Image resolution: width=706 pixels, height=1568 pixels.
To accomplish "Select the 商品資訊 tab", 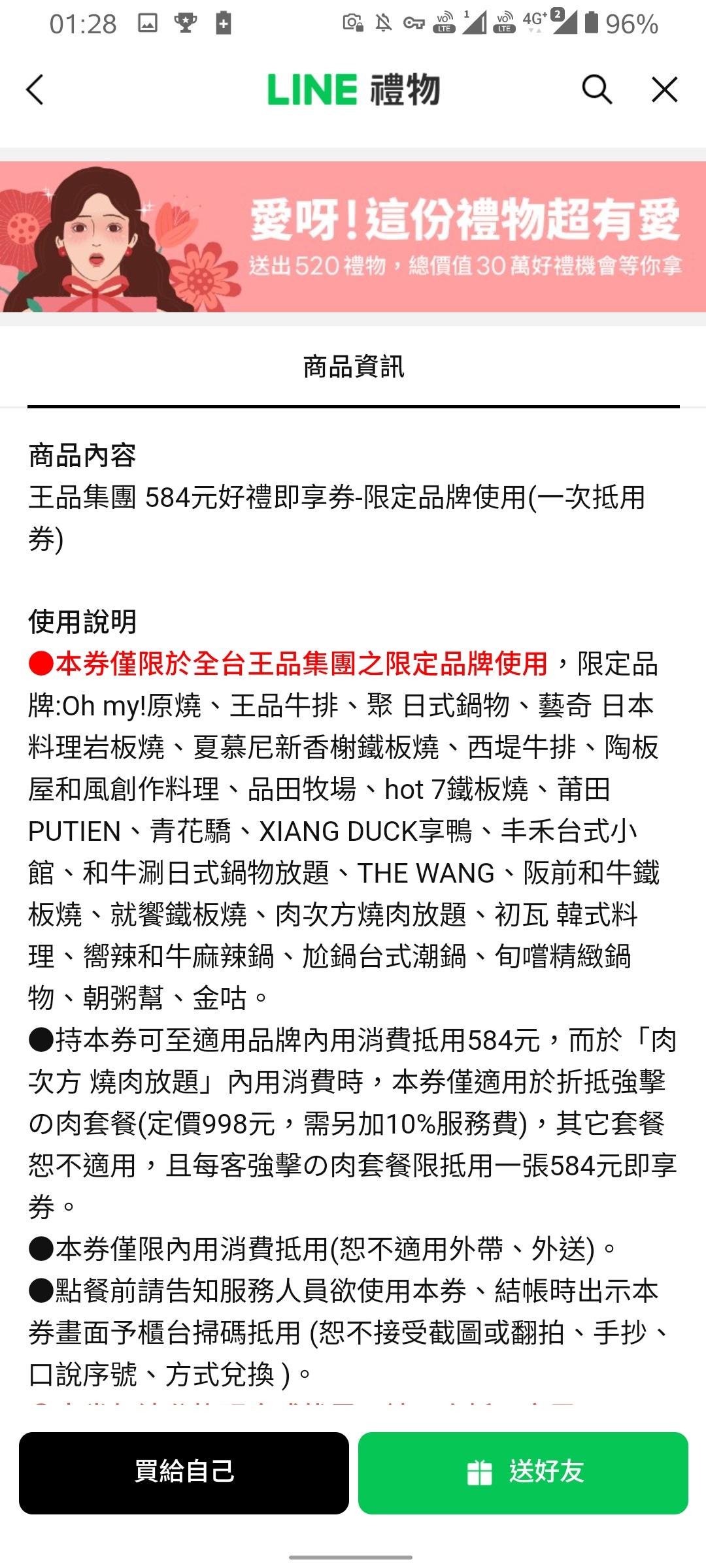I will tap(353, 367).
